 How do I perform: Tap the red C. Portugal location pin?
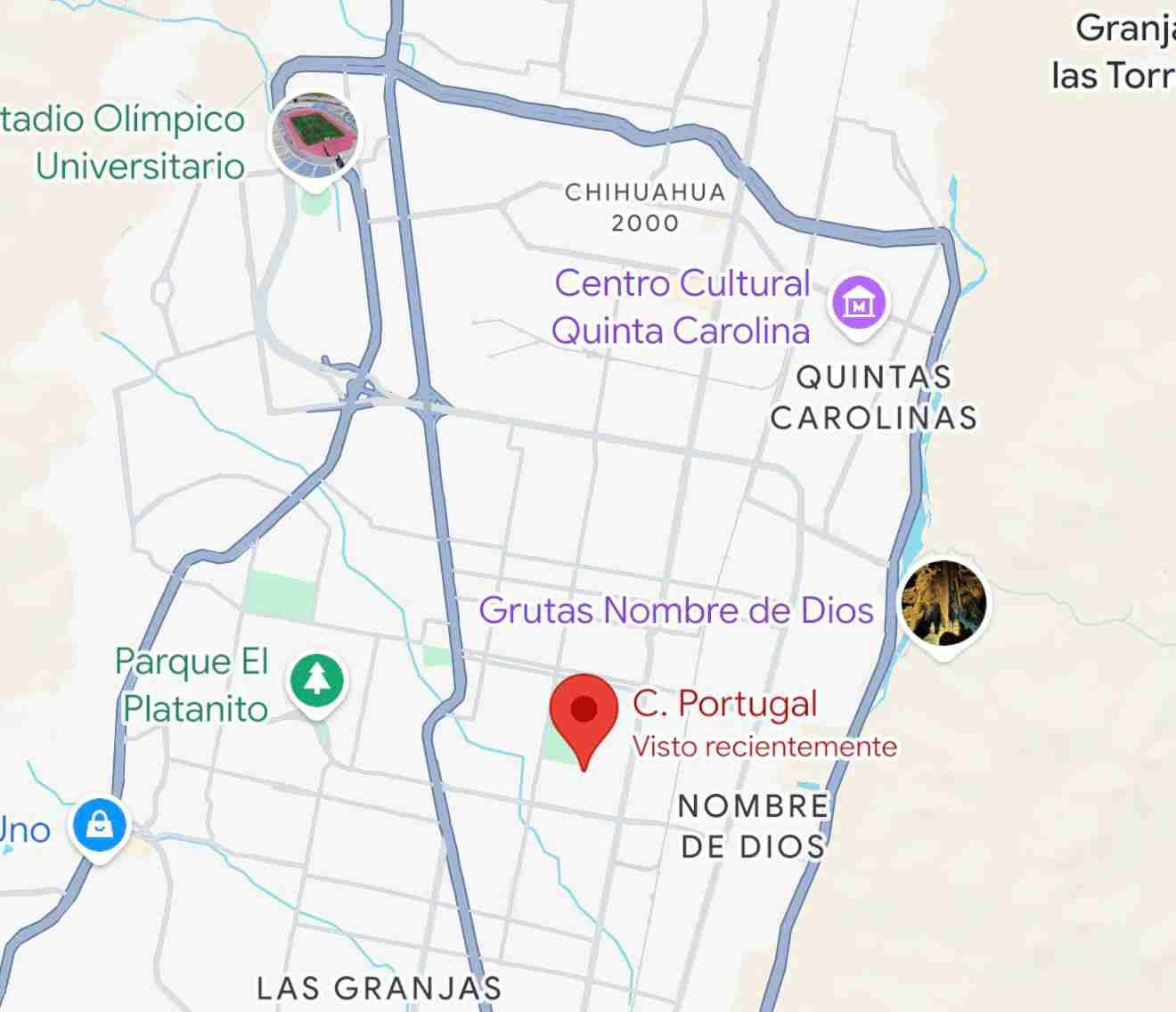coord(584,711)
